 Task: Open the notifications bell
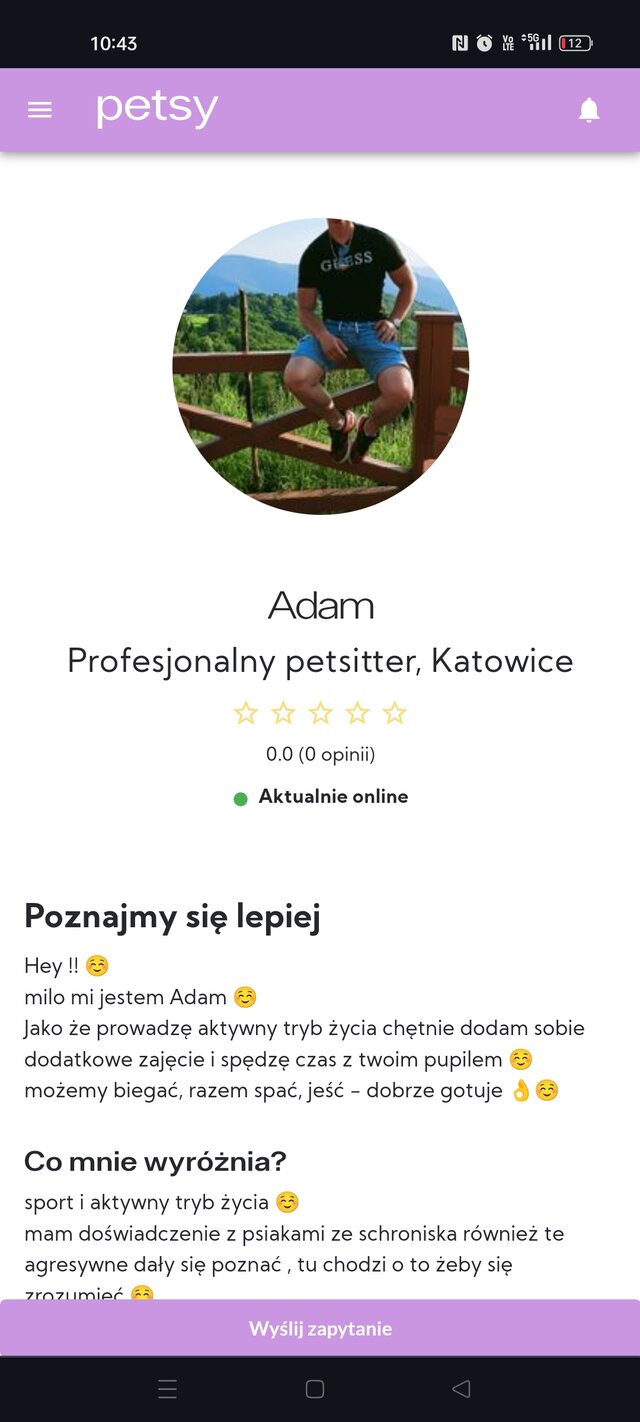589,110
